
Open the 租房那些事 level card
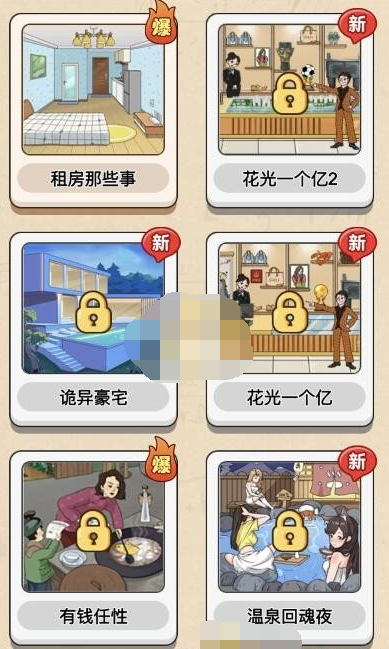[x=94, y=110]
